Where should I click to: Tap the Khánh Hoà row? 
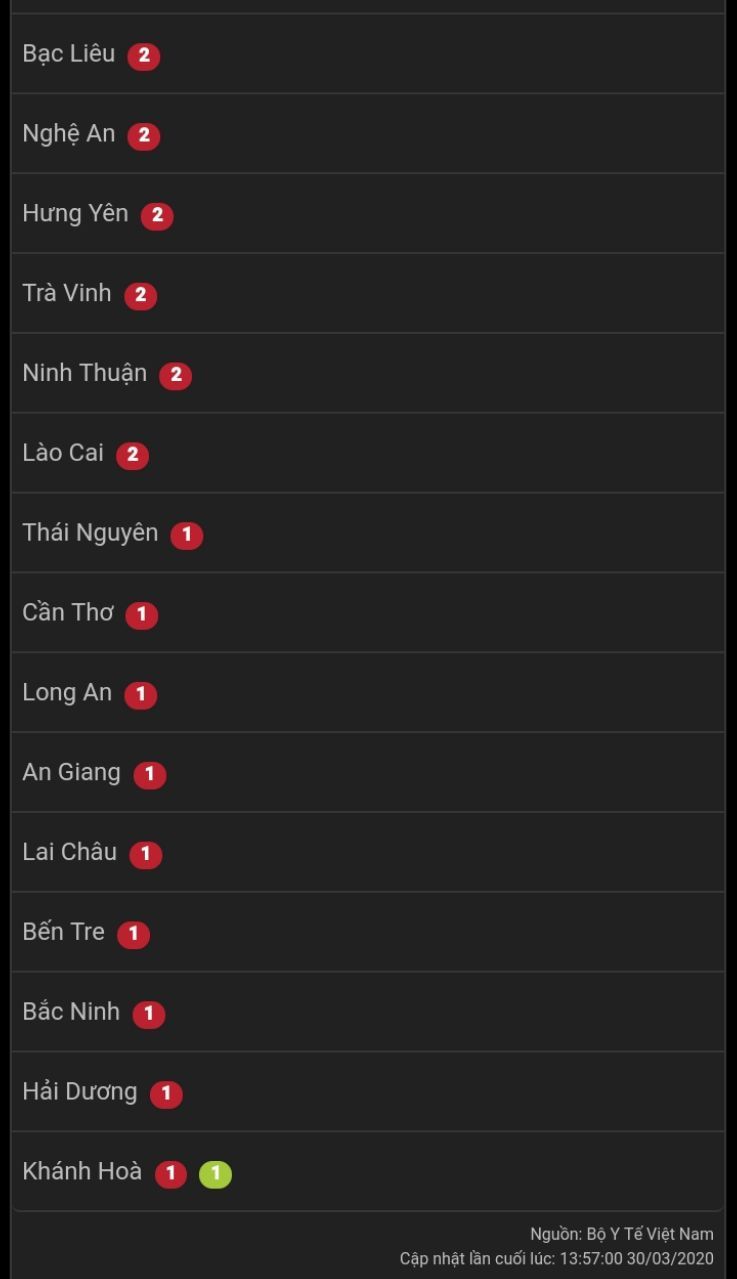[x=368, y=1172]
